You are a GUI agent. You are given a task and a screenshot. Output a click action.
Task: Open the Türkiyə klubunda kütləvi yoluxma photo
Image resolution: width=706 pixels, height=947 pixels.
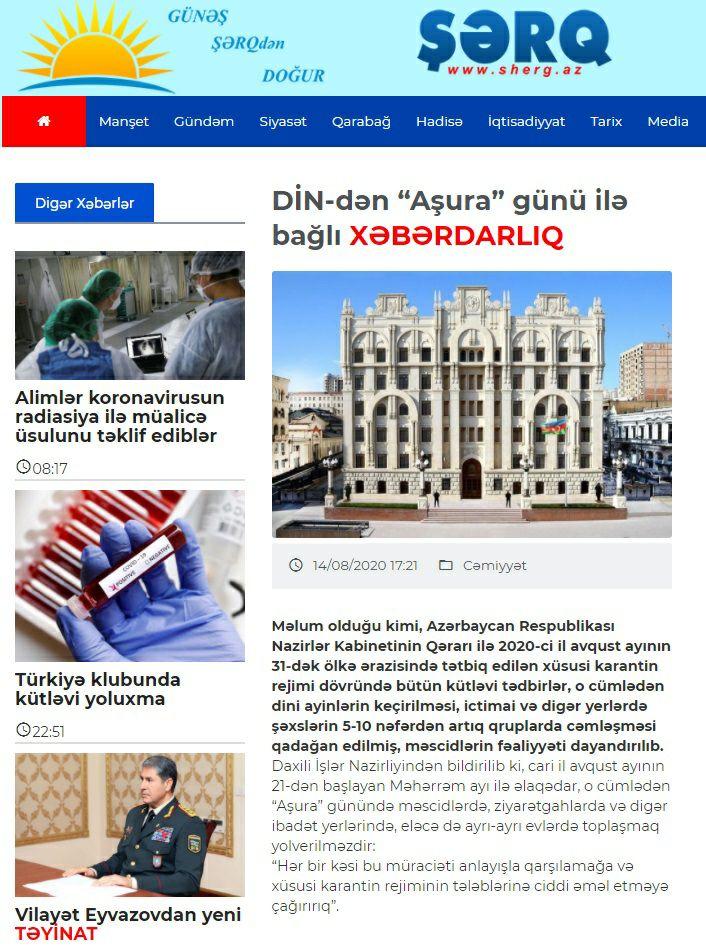pos(130,575)
